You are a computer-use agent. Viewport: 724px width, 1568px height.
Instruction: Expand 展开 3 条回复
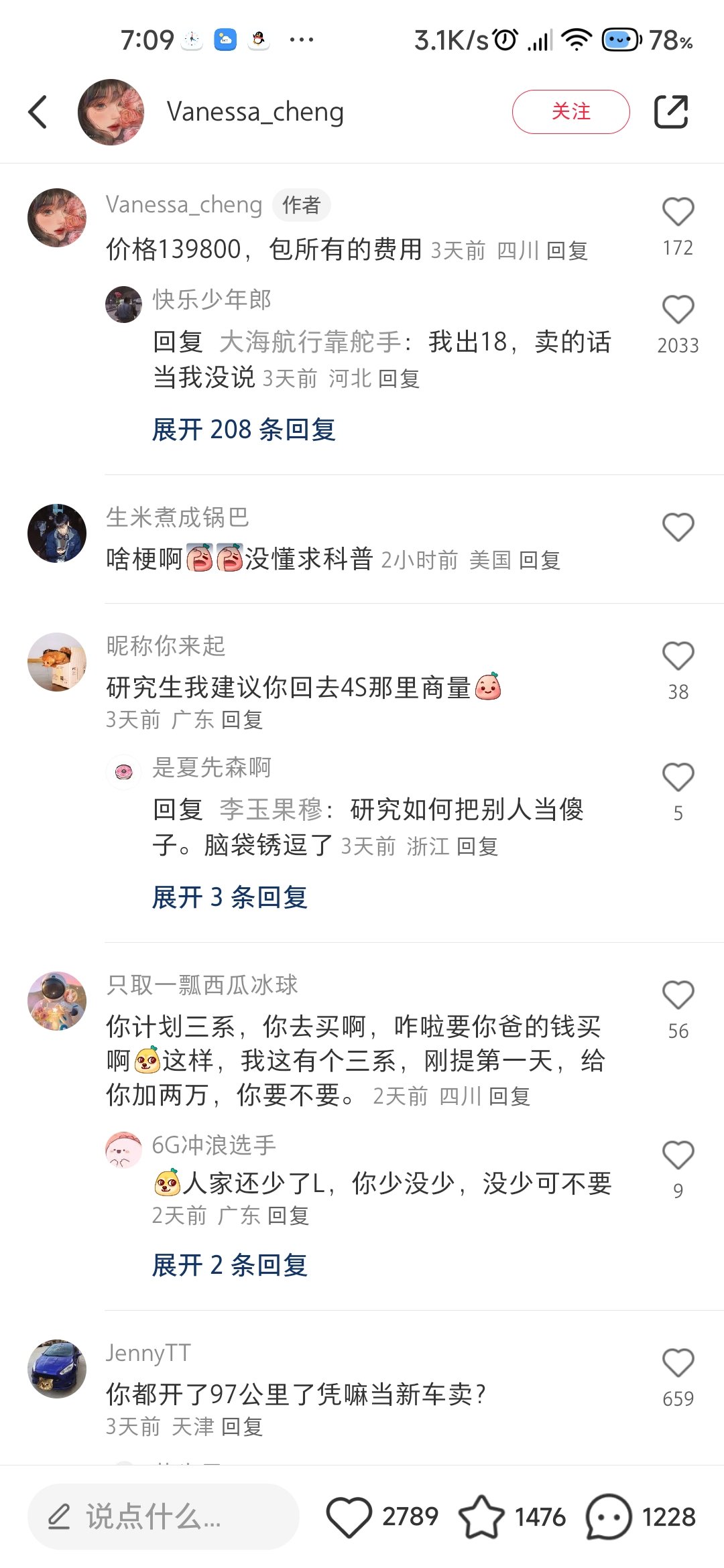[229, 897]
